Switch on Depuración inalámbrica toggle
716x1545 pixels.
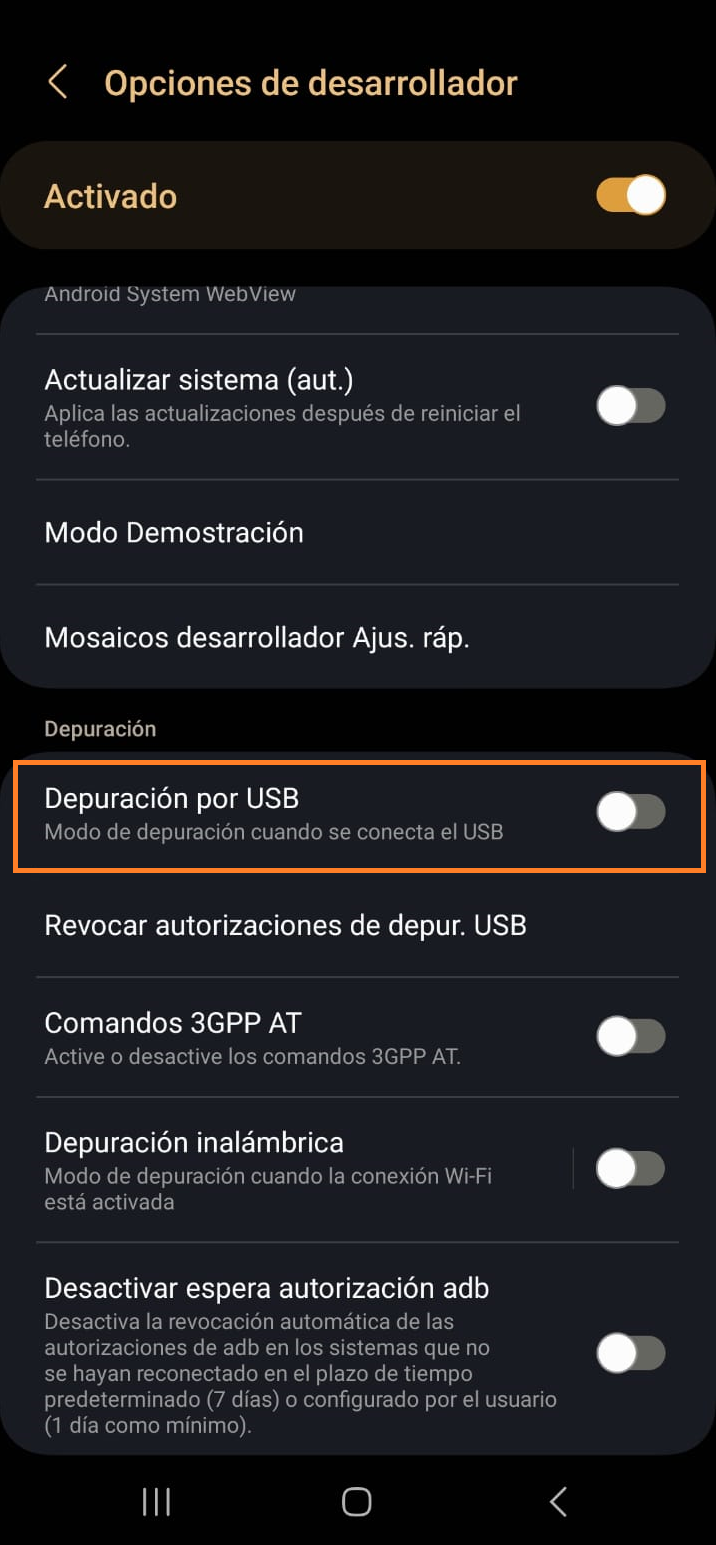pos(630,1168)
